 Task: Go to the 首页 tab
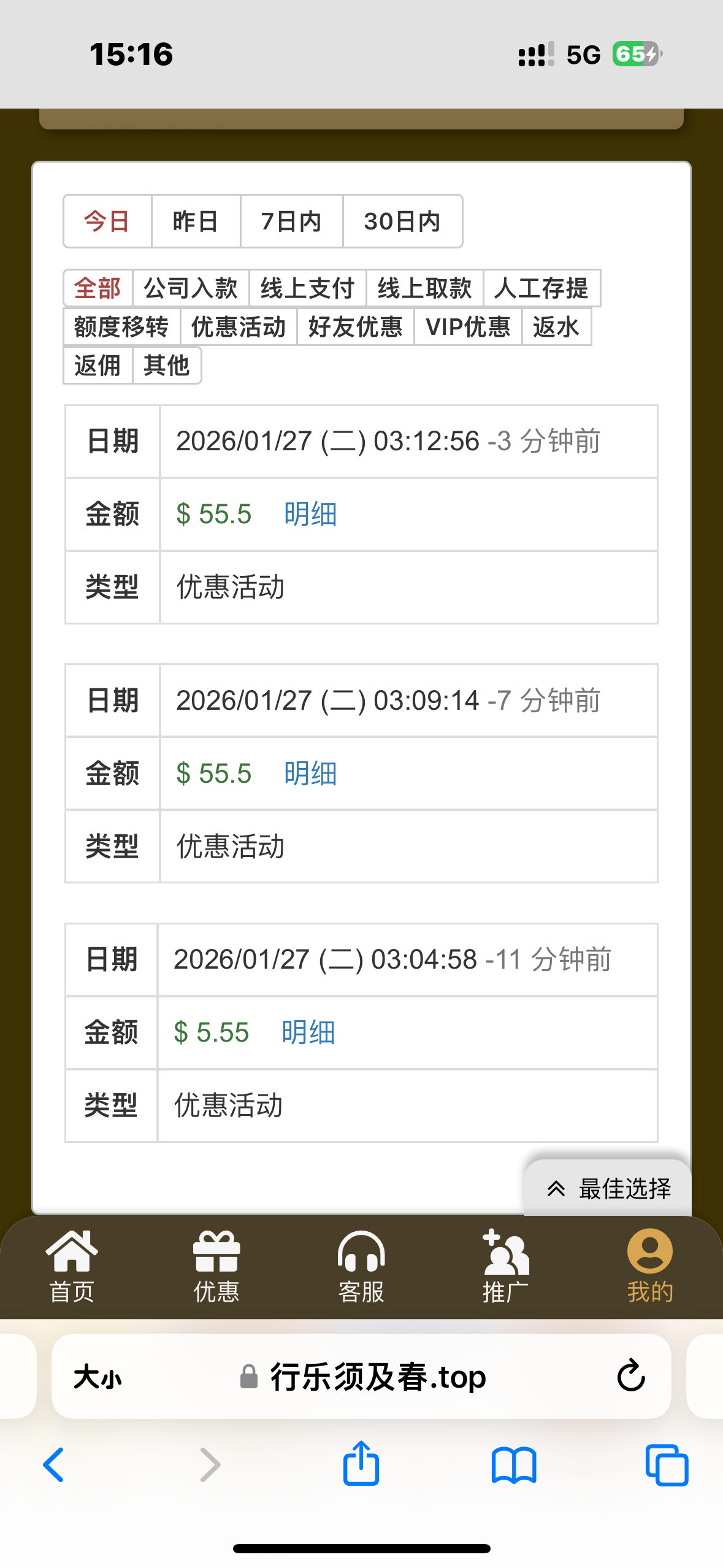[72, 1266]
